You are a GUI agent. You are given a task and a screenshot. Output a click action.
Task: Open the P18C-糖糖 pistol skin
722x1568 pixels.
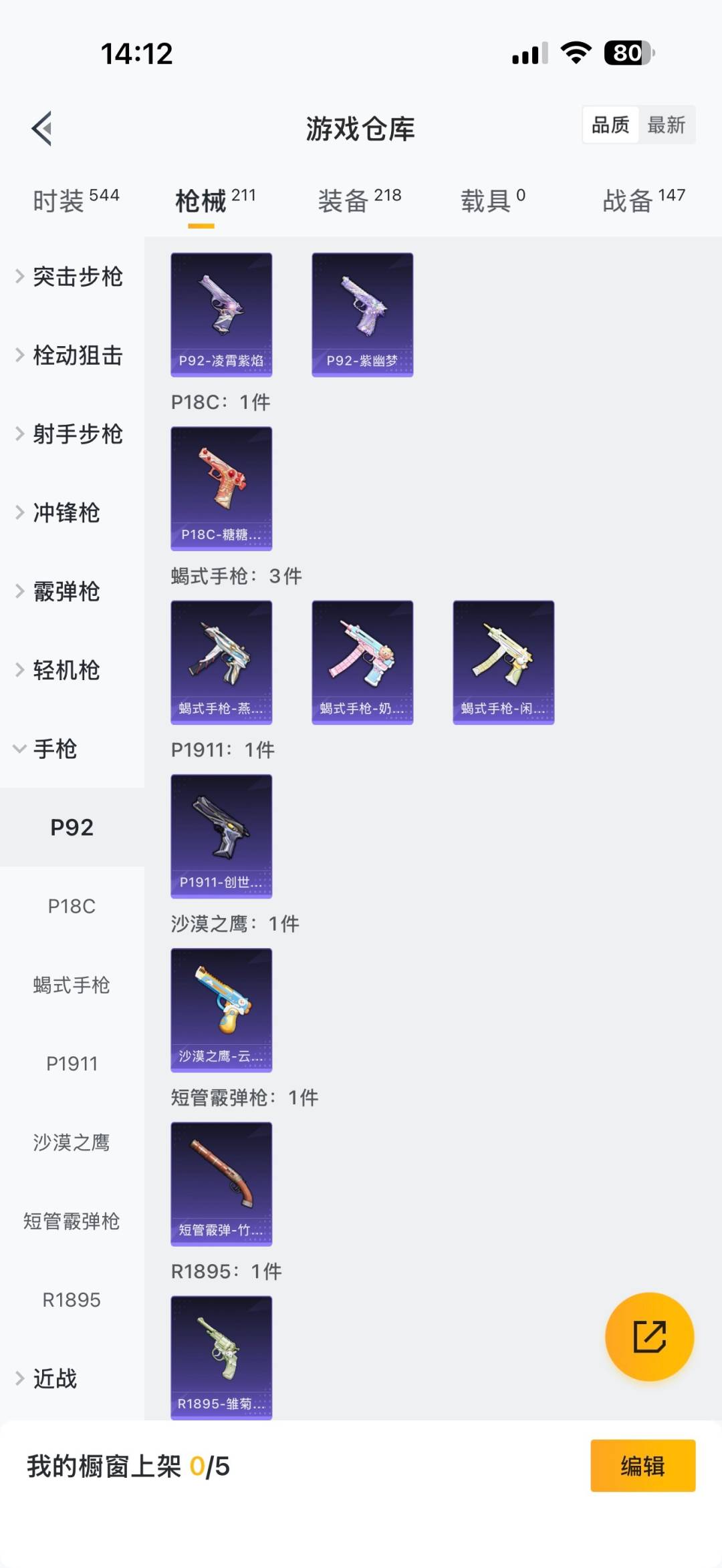221,488
